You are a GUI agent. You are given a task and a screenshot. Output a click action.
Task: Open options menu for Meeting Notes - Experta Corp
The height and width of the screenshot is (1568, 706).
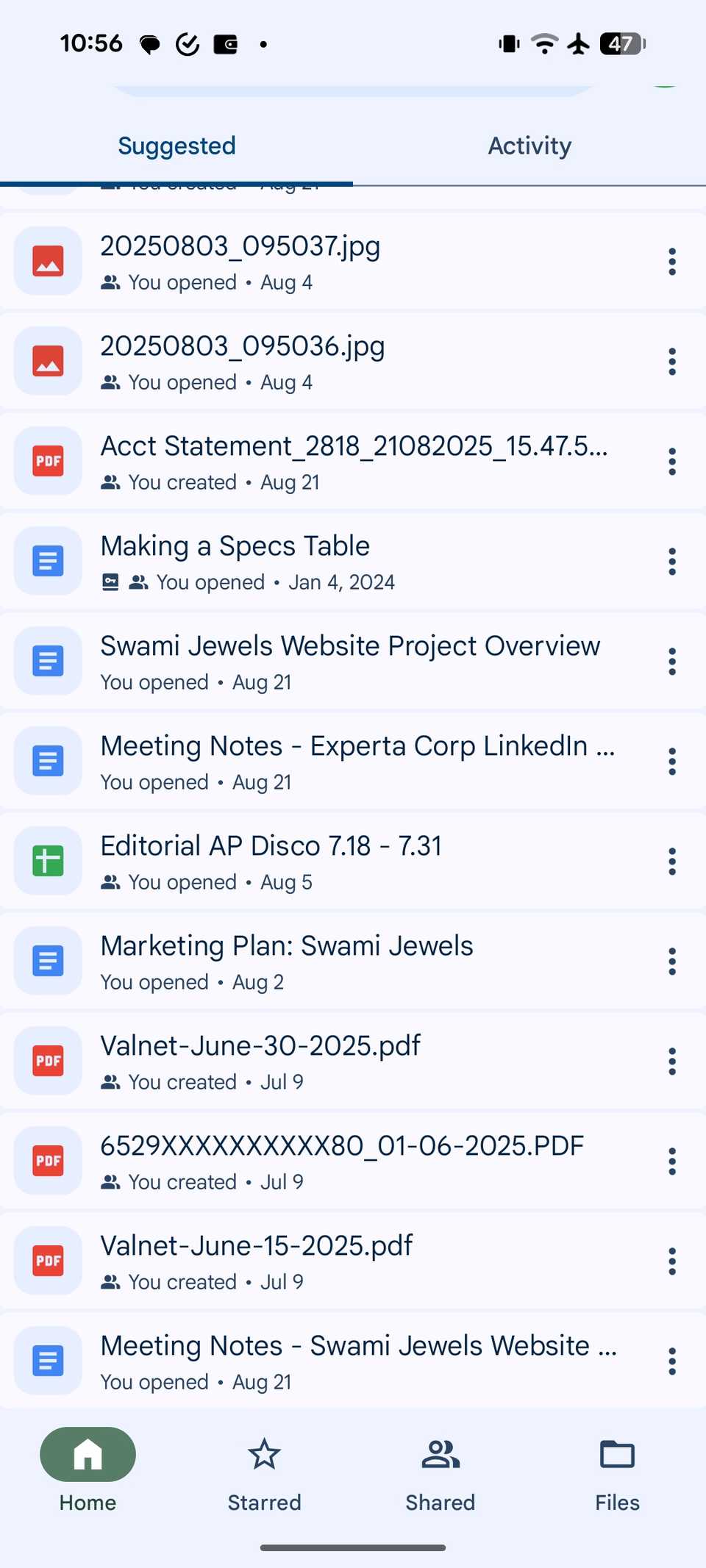pyautogui.click(x=671, y=761)
